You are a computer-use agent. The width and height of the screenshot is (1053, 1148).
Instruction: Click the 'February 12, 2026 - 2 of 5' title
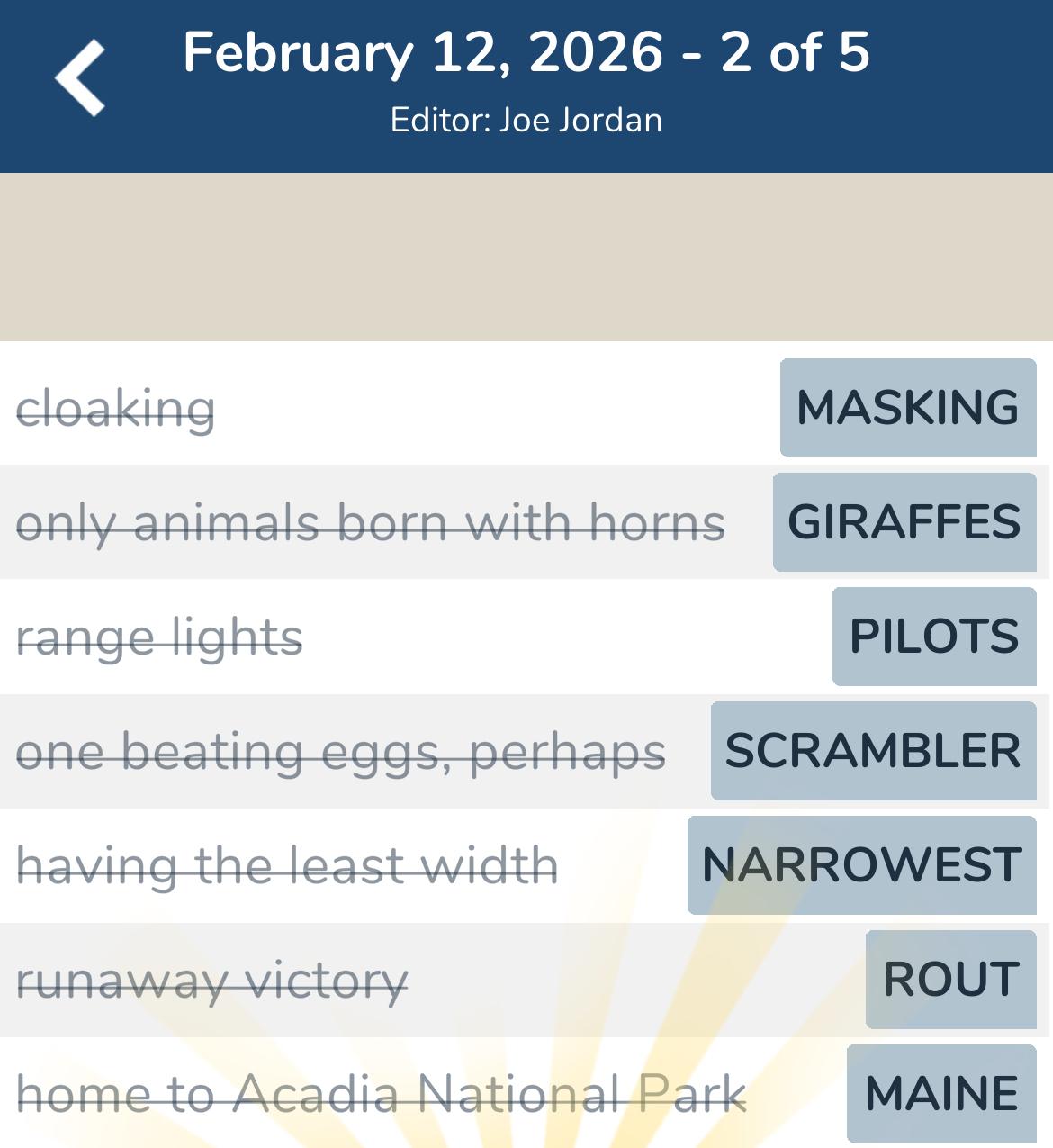[526, 52]
